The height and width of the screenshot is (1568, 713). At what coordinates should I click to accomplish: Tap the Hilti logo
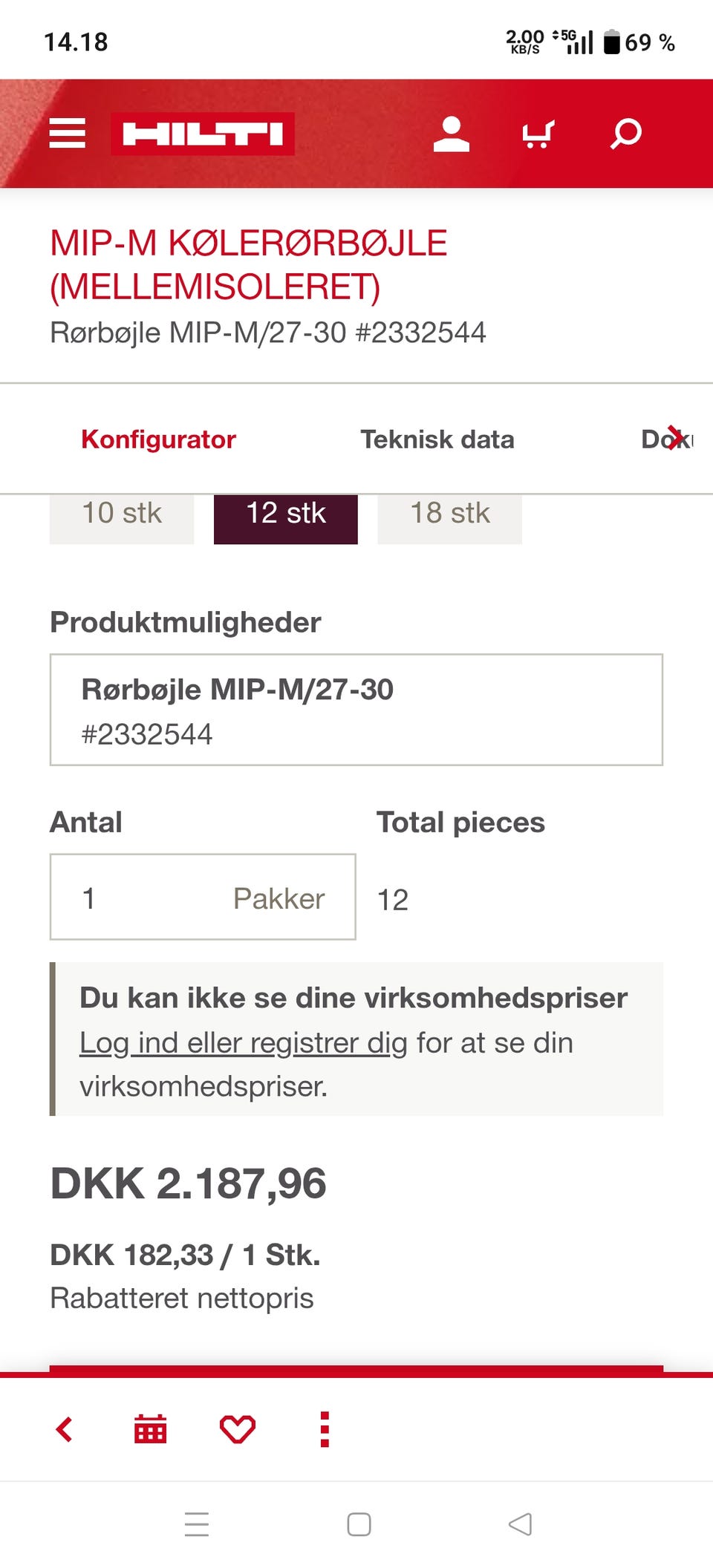click(x=203, y=134)
